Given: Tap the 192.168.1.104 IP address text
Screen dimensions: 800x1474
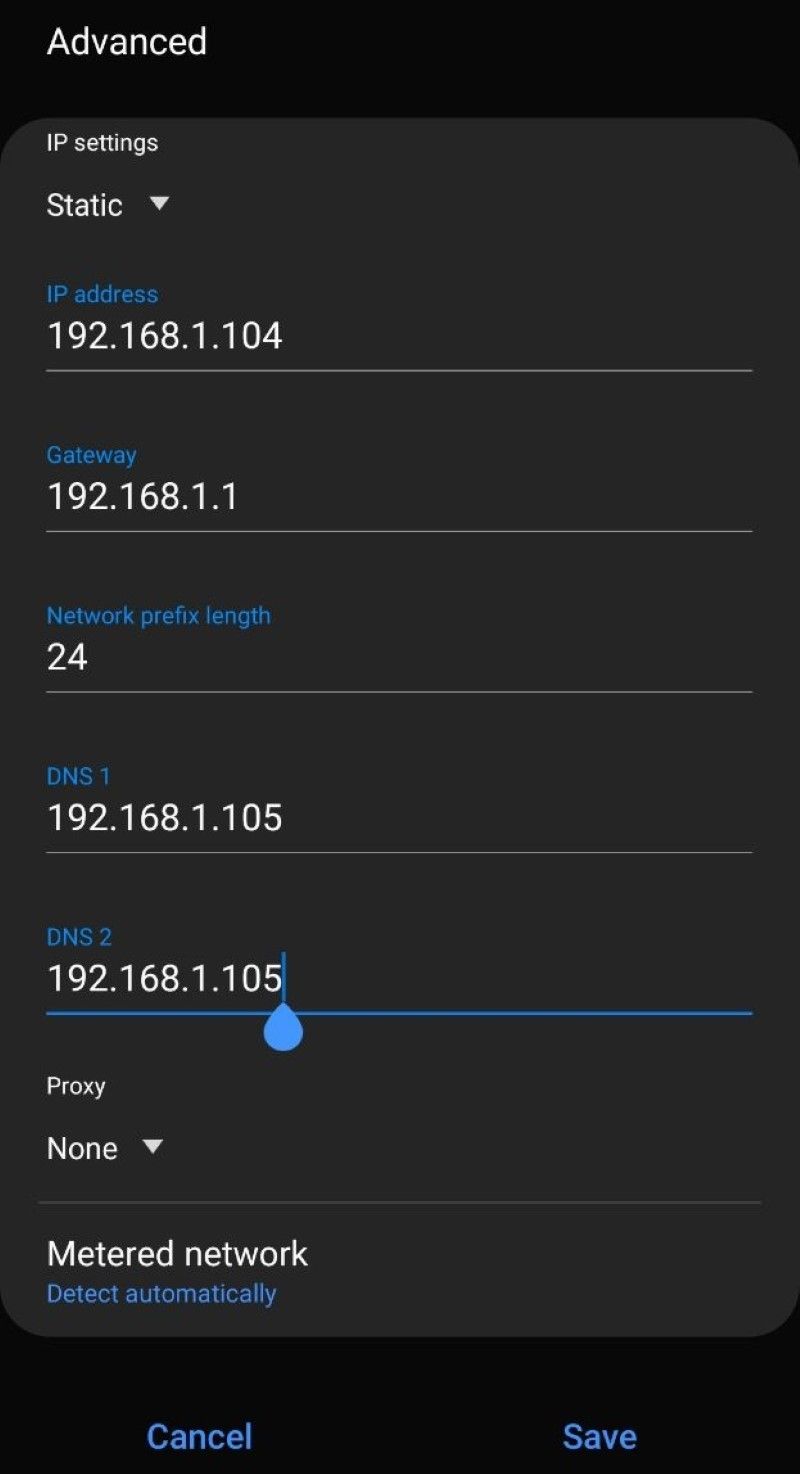Looking at the screenshot, I should tap(165, 336).
